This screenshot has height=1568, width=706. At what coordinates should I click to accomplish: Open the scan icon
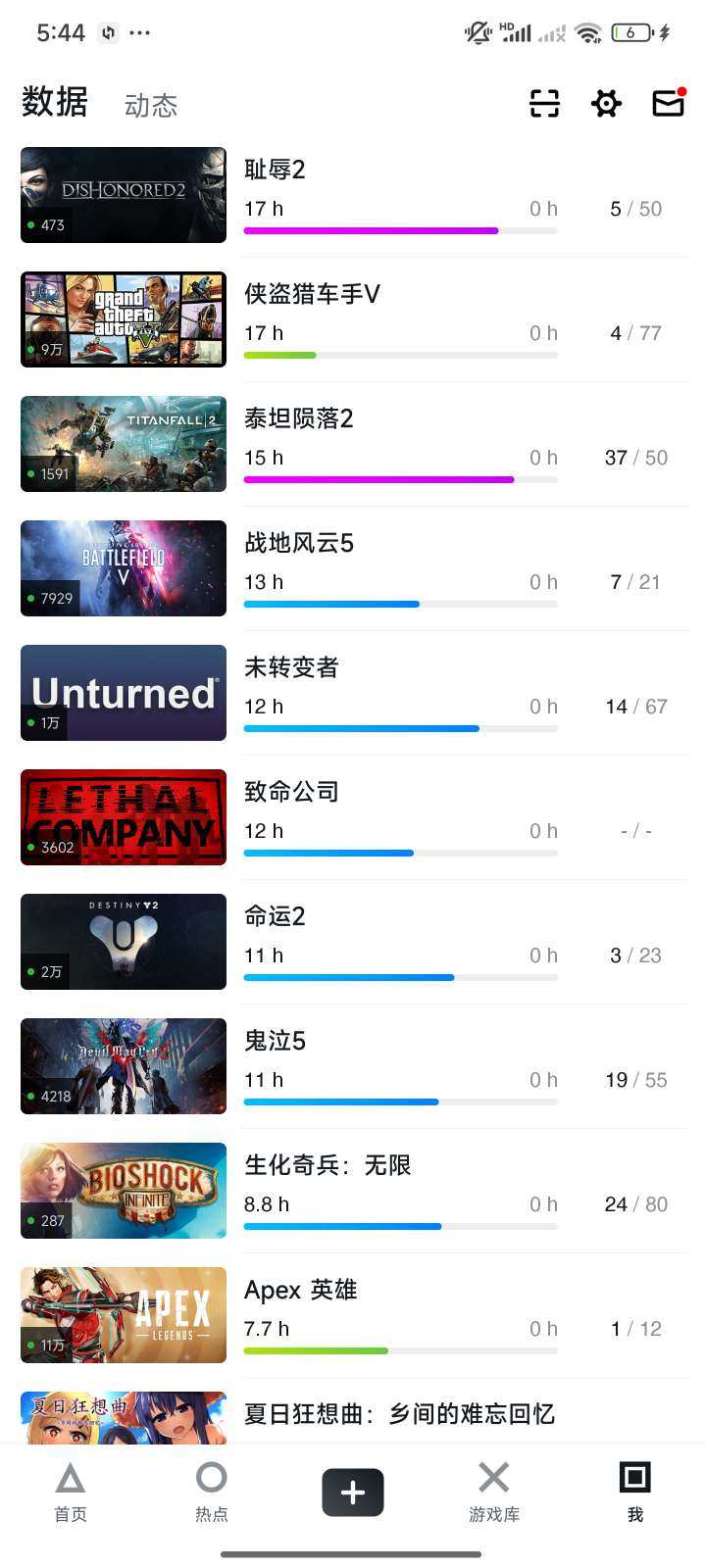[x=544, y=103]
